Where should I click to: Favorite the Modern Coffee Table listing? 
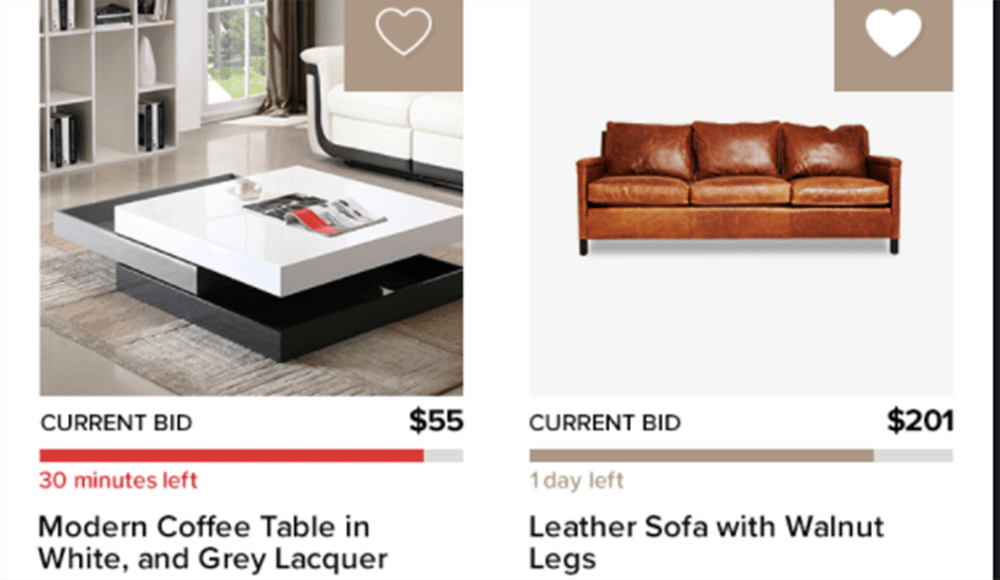[x=403, y=34]
